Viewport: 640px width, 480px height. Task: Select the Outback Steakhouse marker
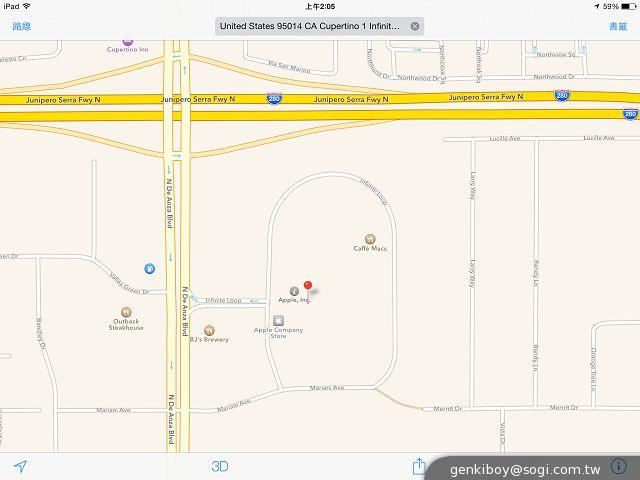[126, 312]
